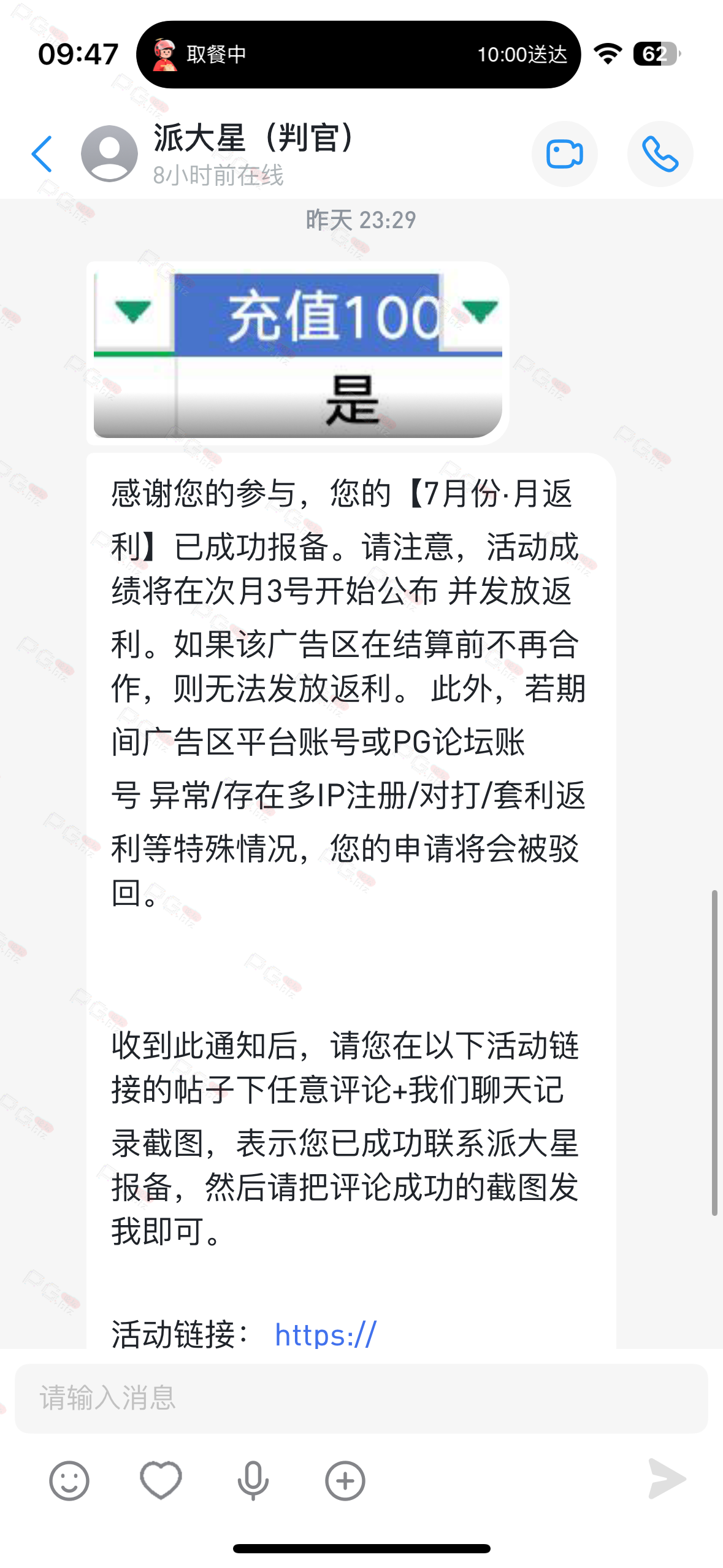Open 派大星 contact profile avatar
Screen dimensions: 723x1568
click(x=109, y=154)
